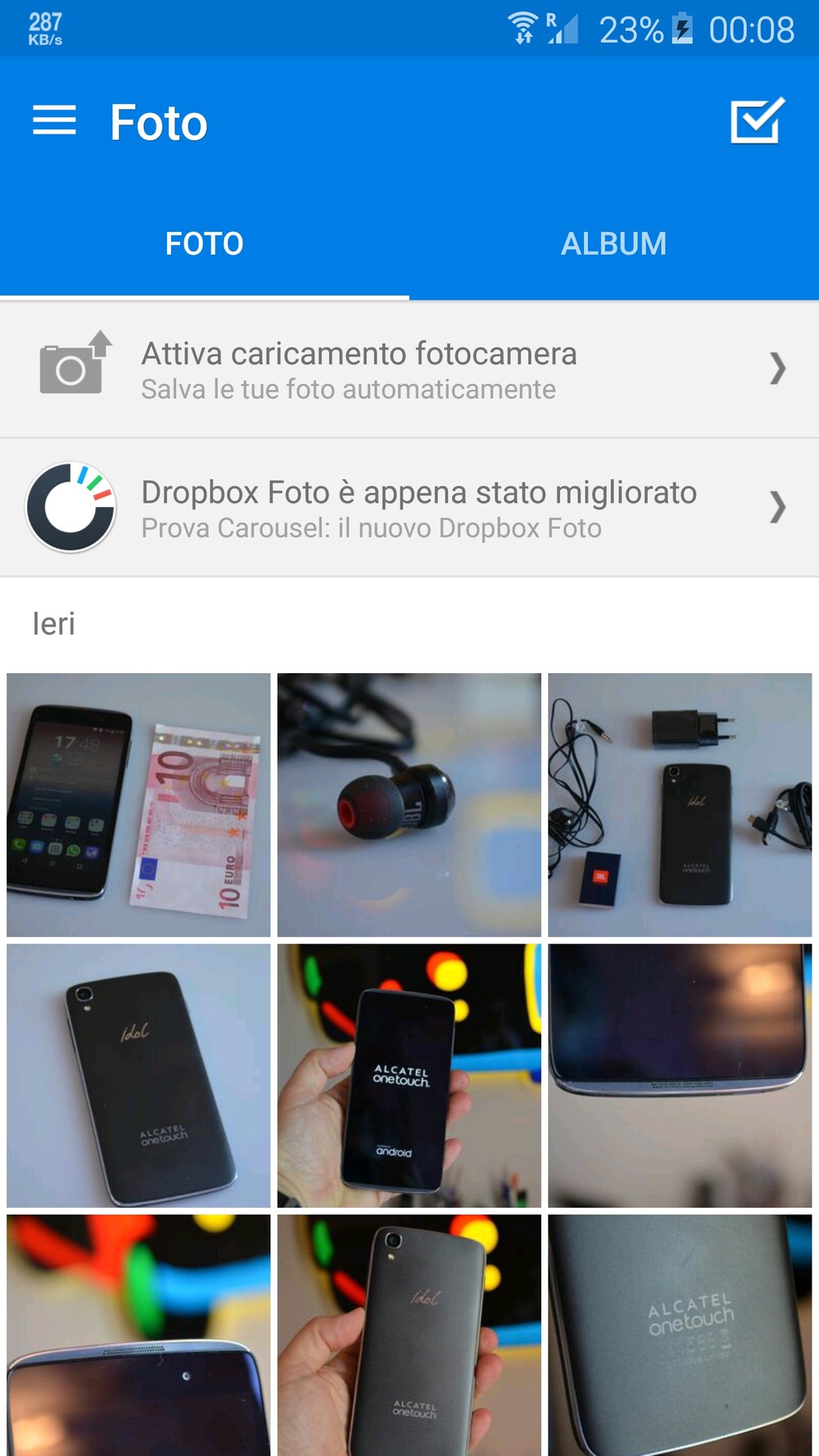
Task: Open the JBL earbud photo
Action: point(409,804)
